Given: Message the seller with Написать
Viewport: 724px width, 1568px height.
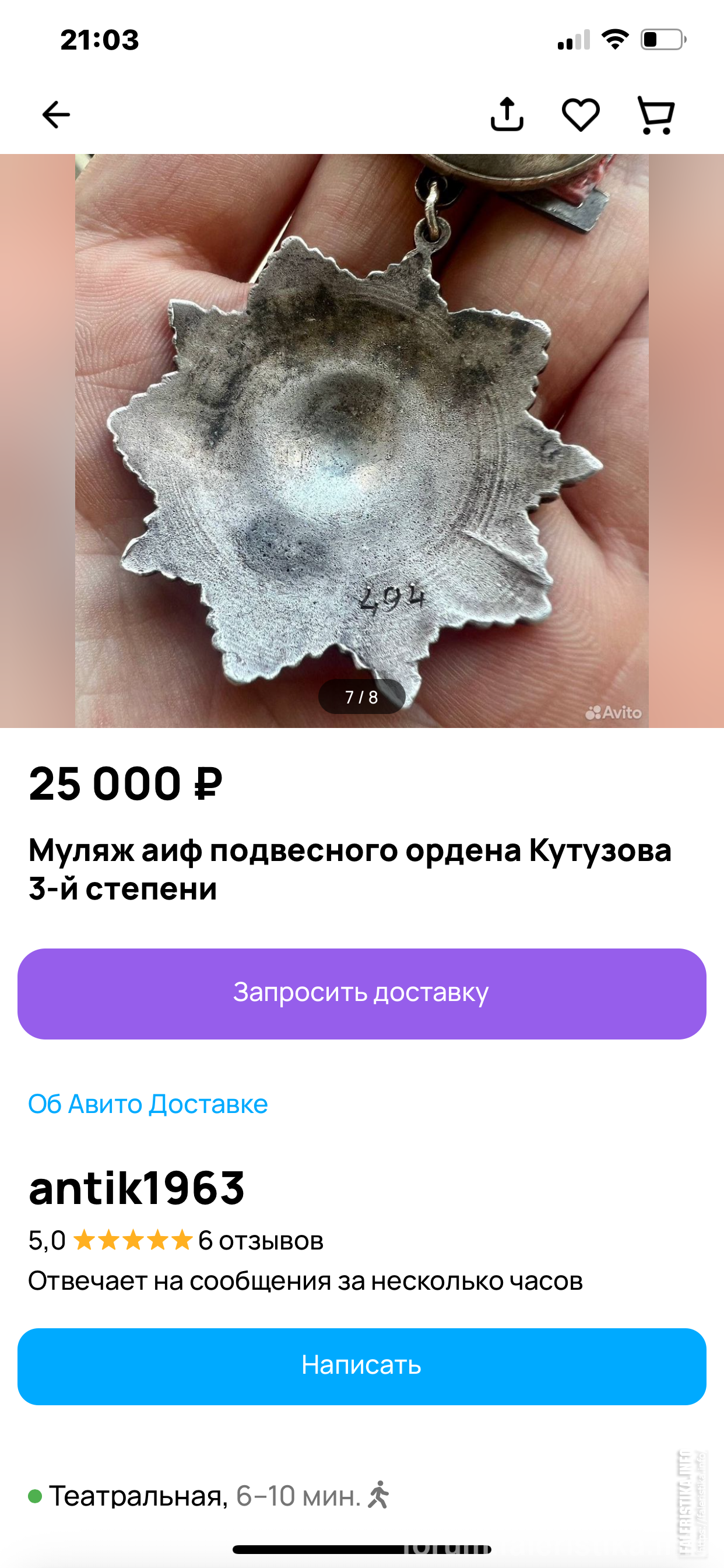Looking at the screenshot, I should coord(362,1367).
